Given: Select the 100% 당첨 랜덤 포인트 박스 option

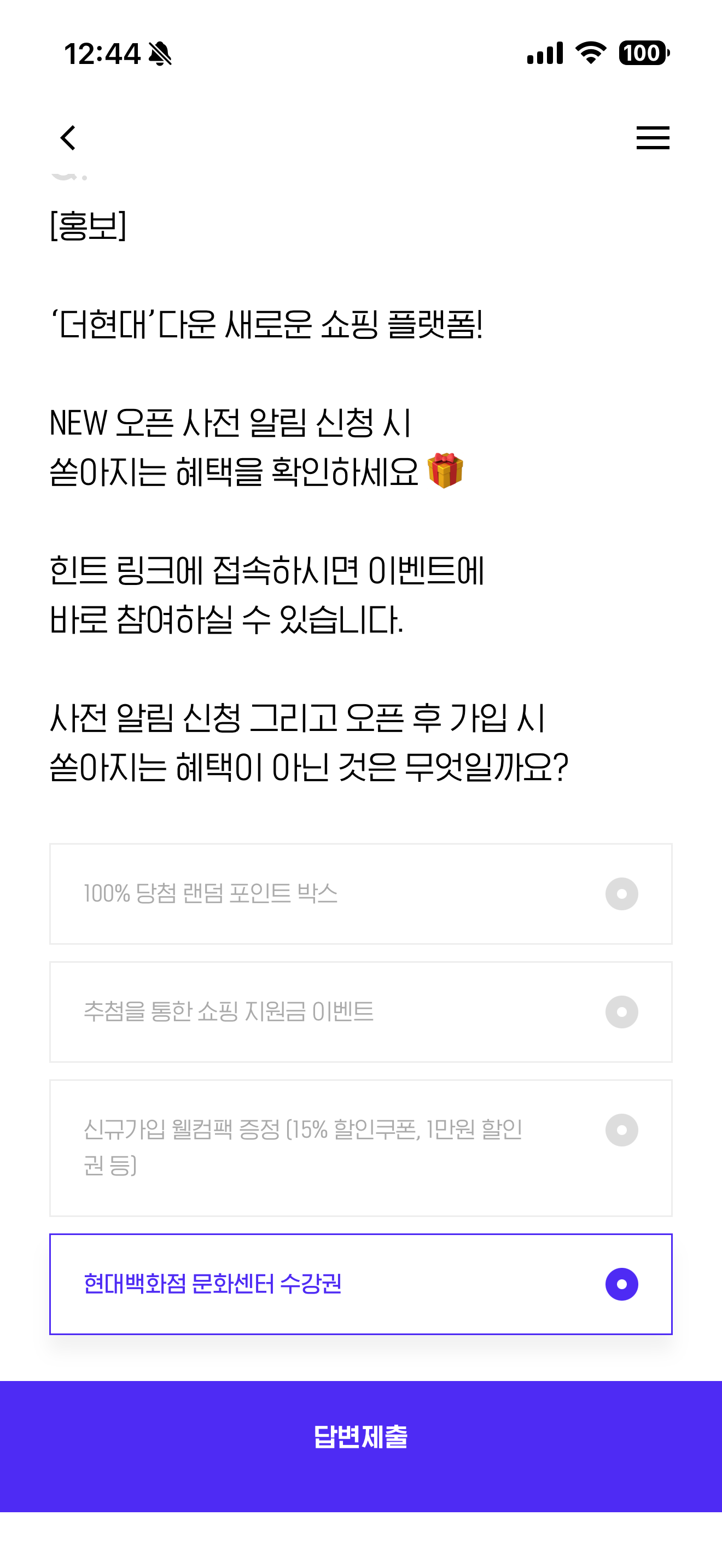Looking at the screenshot, I should [361, 893].
